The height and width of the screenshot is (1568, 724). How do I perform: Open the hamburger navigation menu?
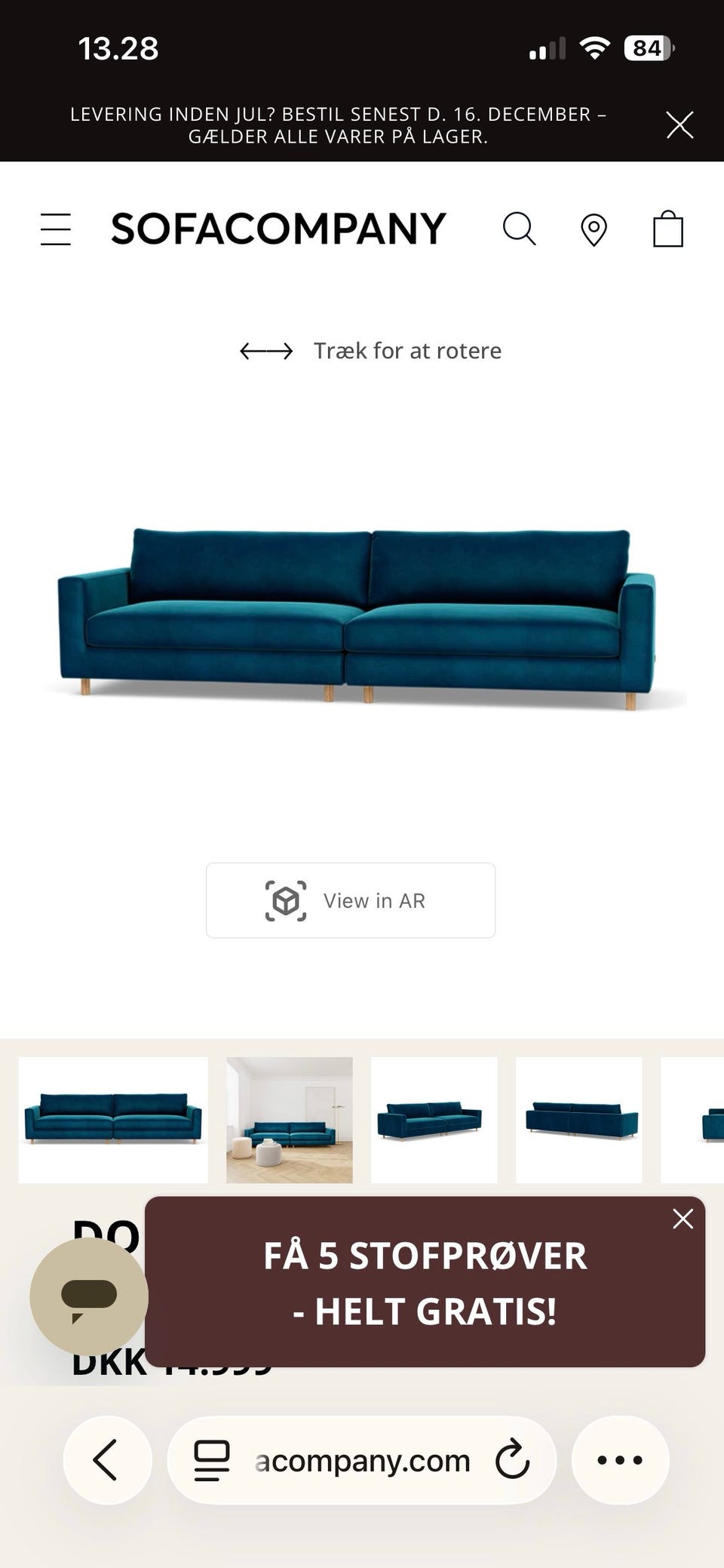click(55, 229)
